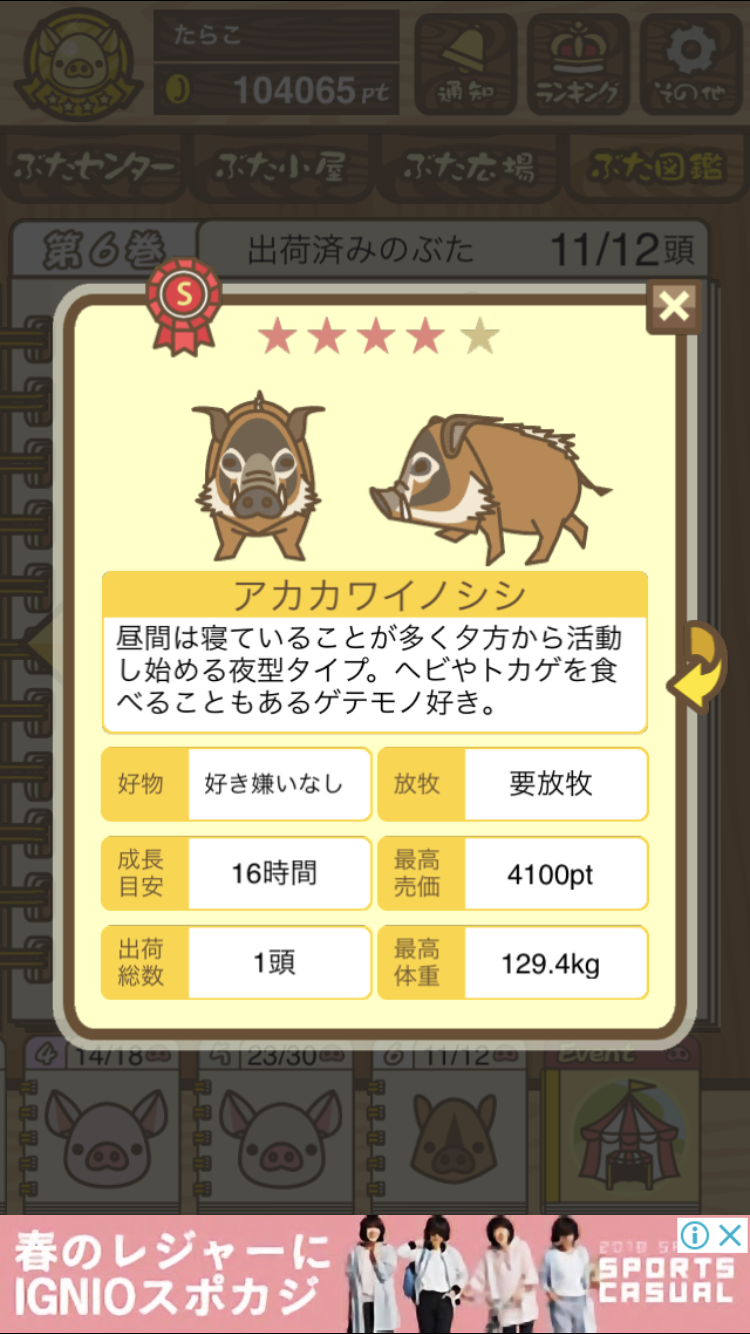Screen dimensions: 750x1334
Task: Close the アカカワイノシシ detail popup
Action: click(x=675, y=307)
